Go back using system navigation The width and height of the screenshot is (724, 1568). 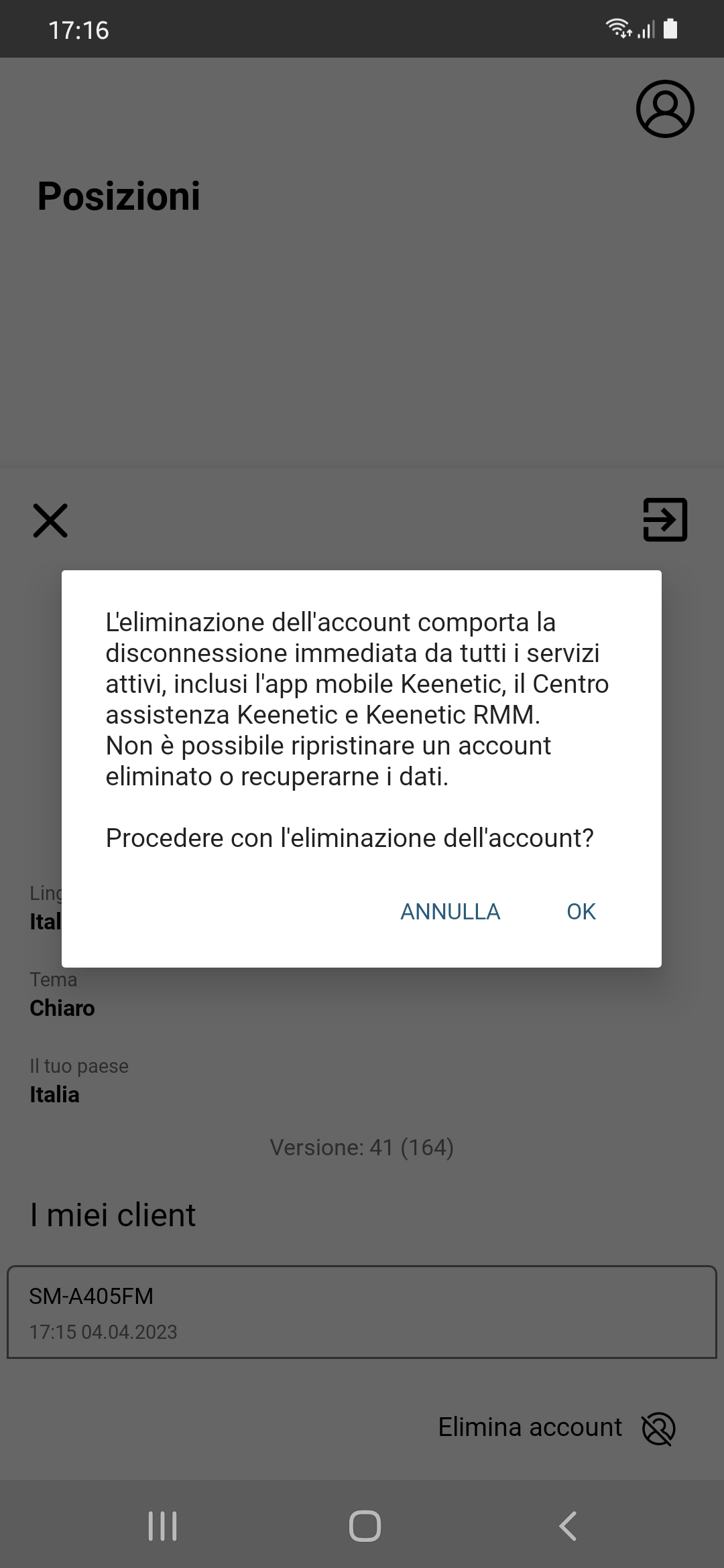click(567, 1526)
